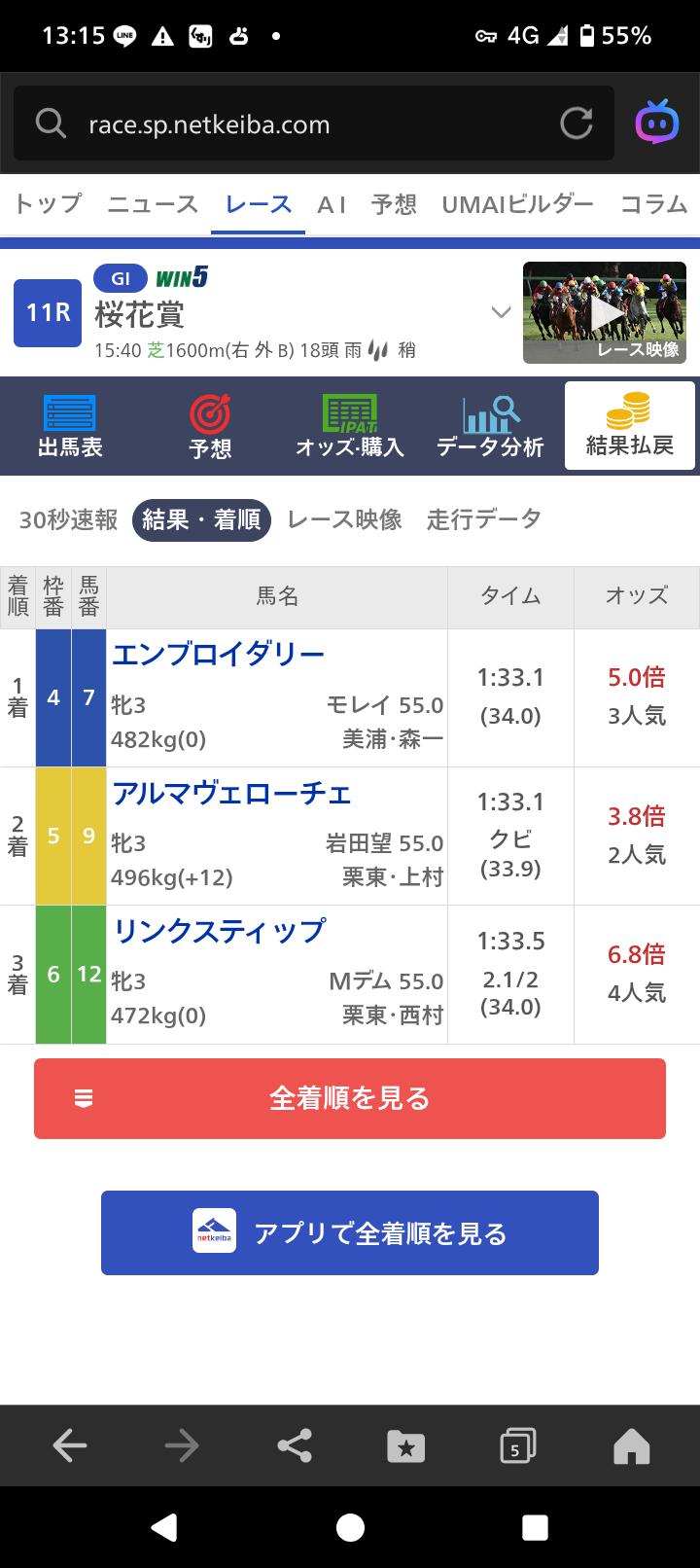This screenshot has width=700, height=1568.
Task: Tap the red 全着順を見る button
Action: click(350, 1098)
